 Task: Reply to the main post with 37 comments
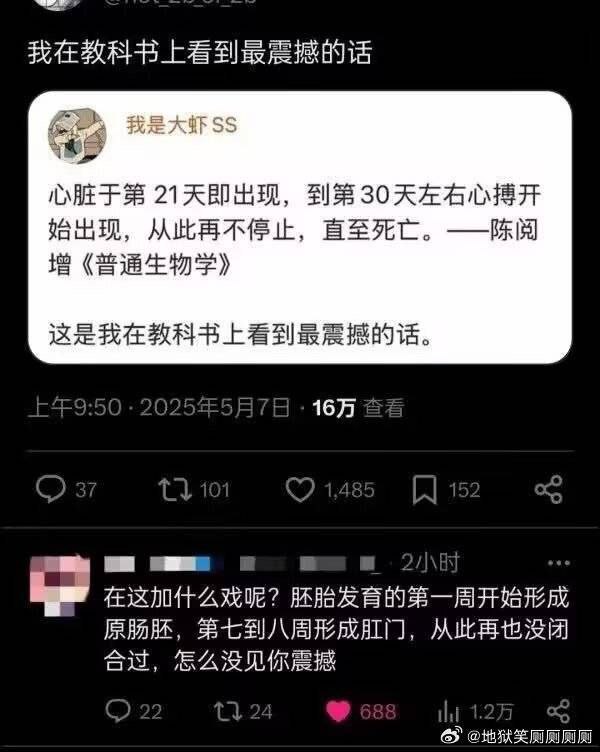[x=50, y=489]
